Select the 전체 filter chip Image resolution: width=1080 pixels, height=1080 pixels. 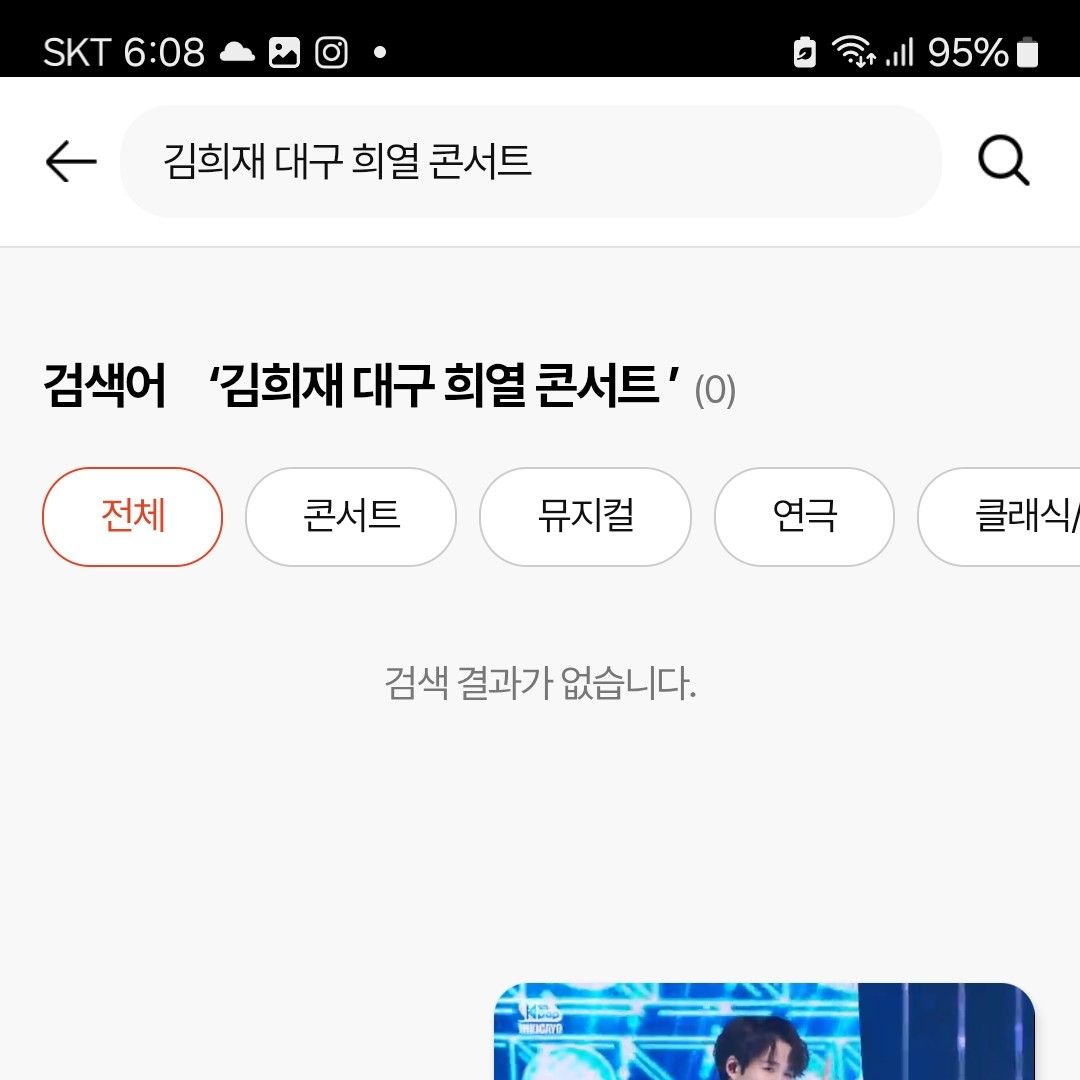[132, 517]
